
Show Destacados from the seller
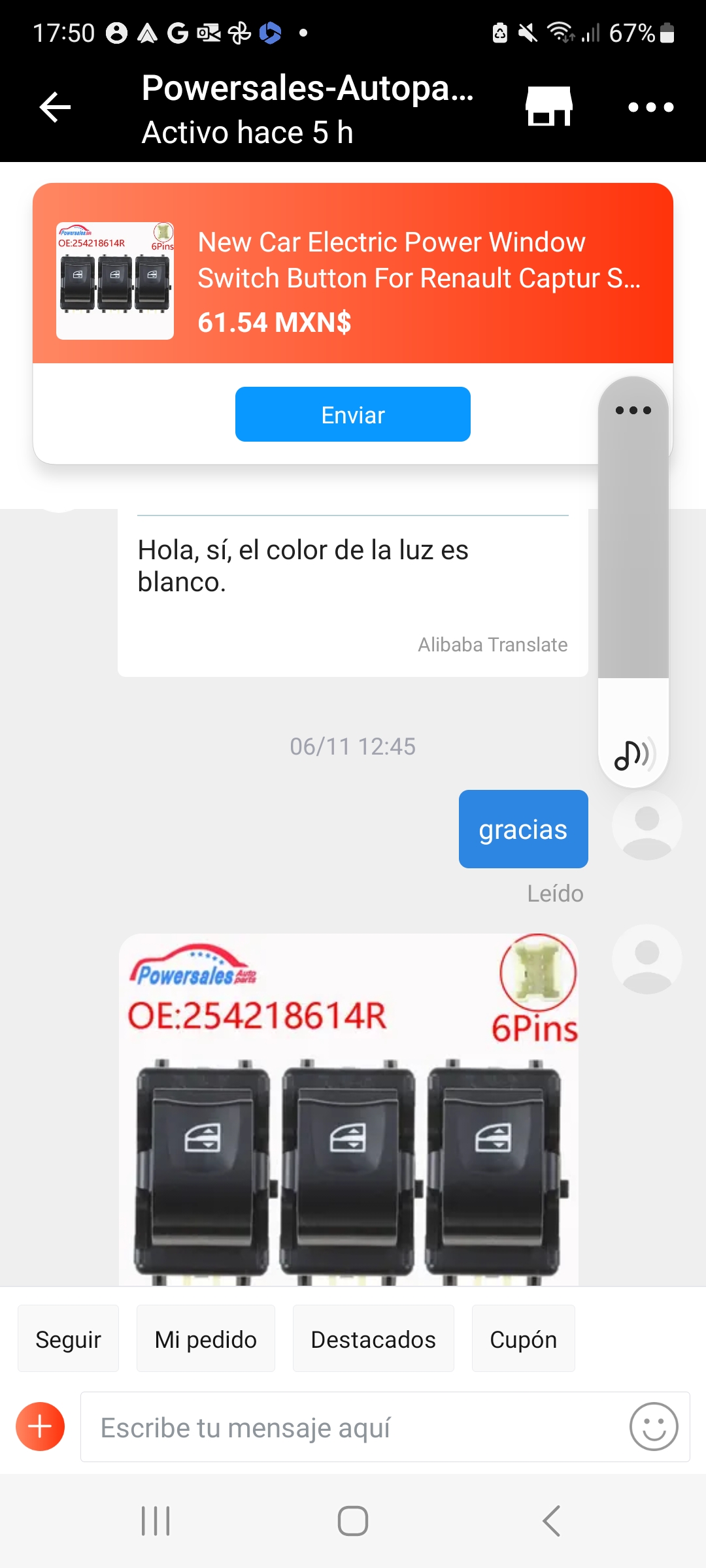(x=373, y=1339)
